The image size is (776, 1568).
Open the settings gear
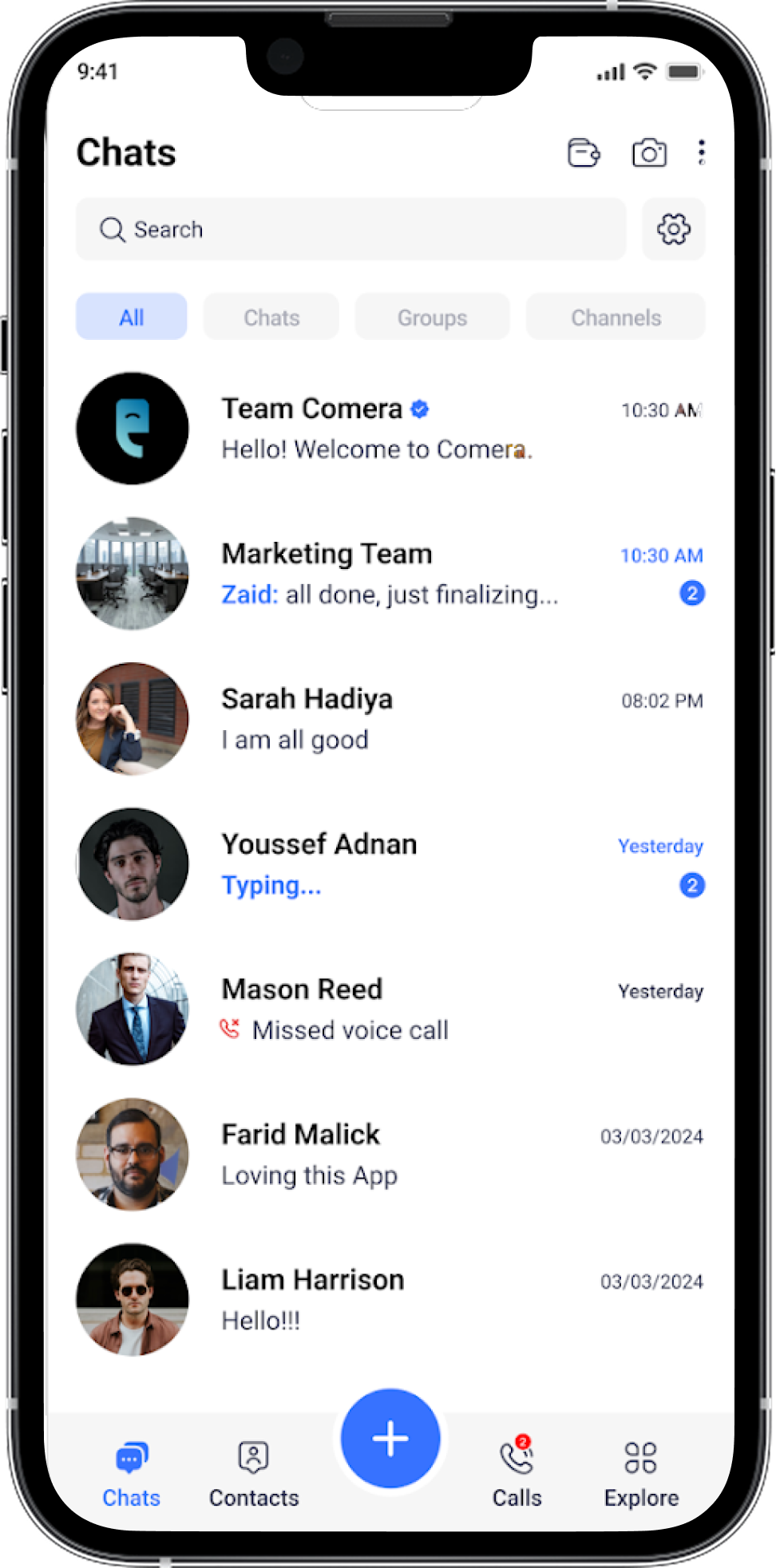coord(673,229)
